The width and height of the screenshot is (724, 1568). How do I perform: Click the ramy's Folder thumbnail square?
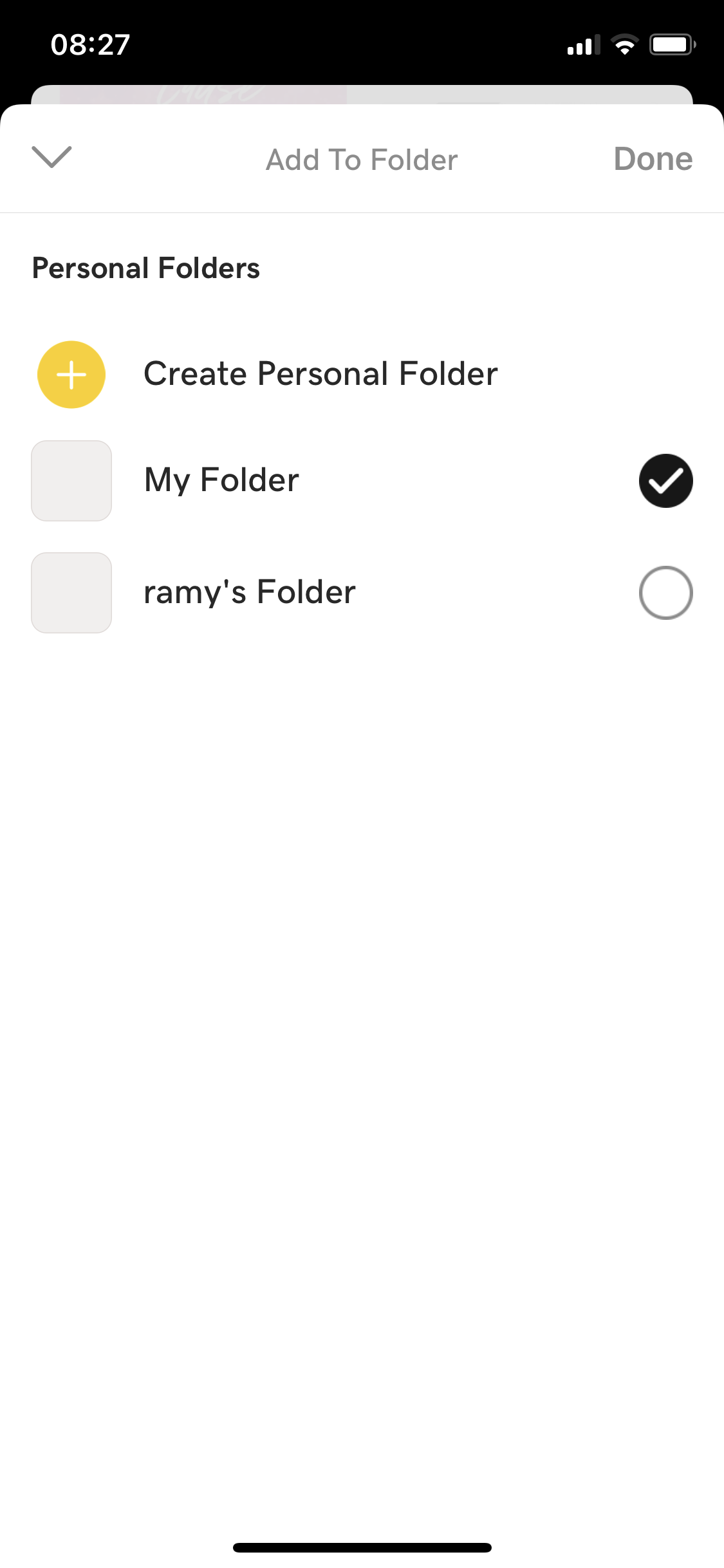pyautogui.click(x=71, y=592)
